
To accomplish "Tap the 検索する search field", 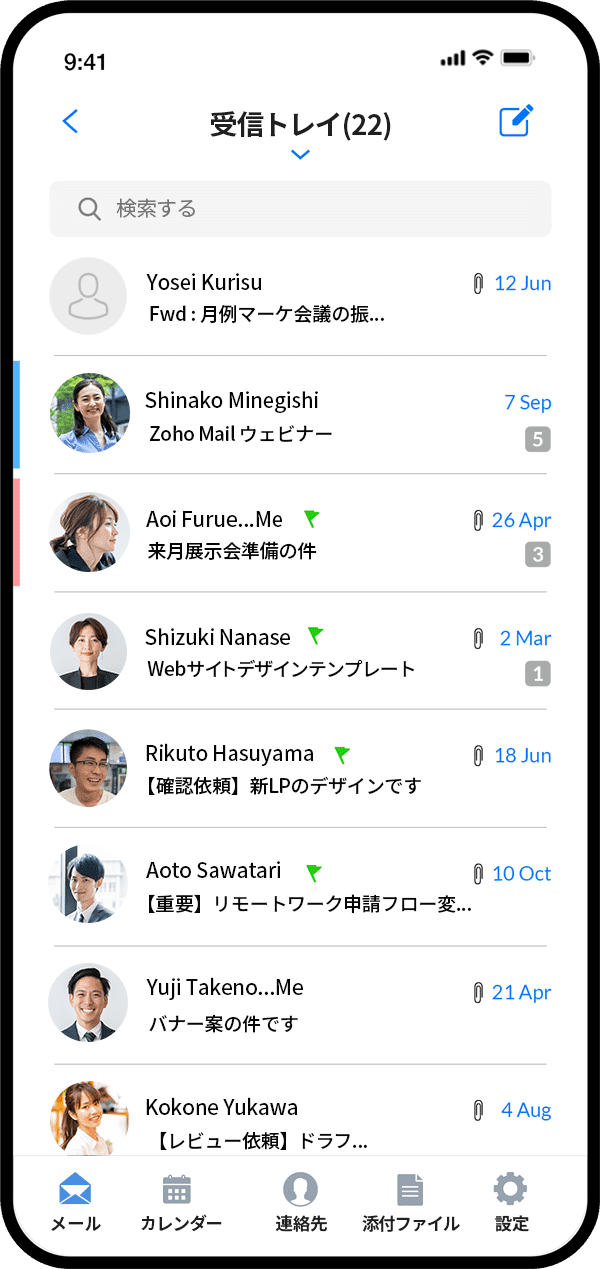I will 300,209.
